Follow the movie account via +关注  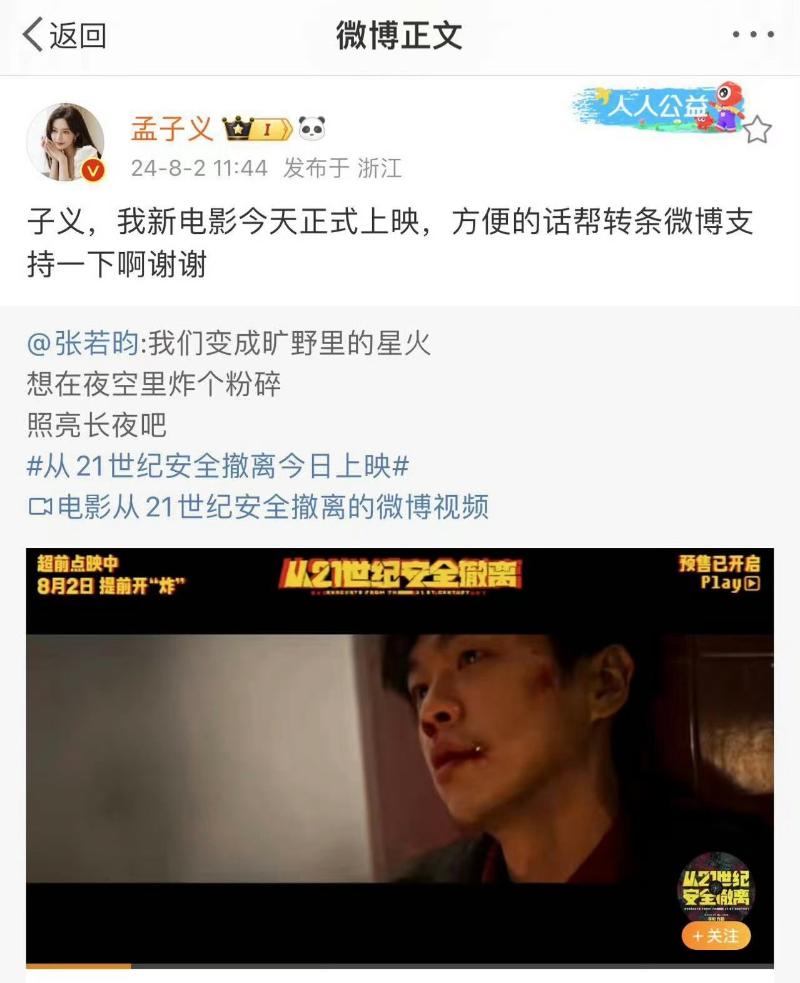pos(716,935)
